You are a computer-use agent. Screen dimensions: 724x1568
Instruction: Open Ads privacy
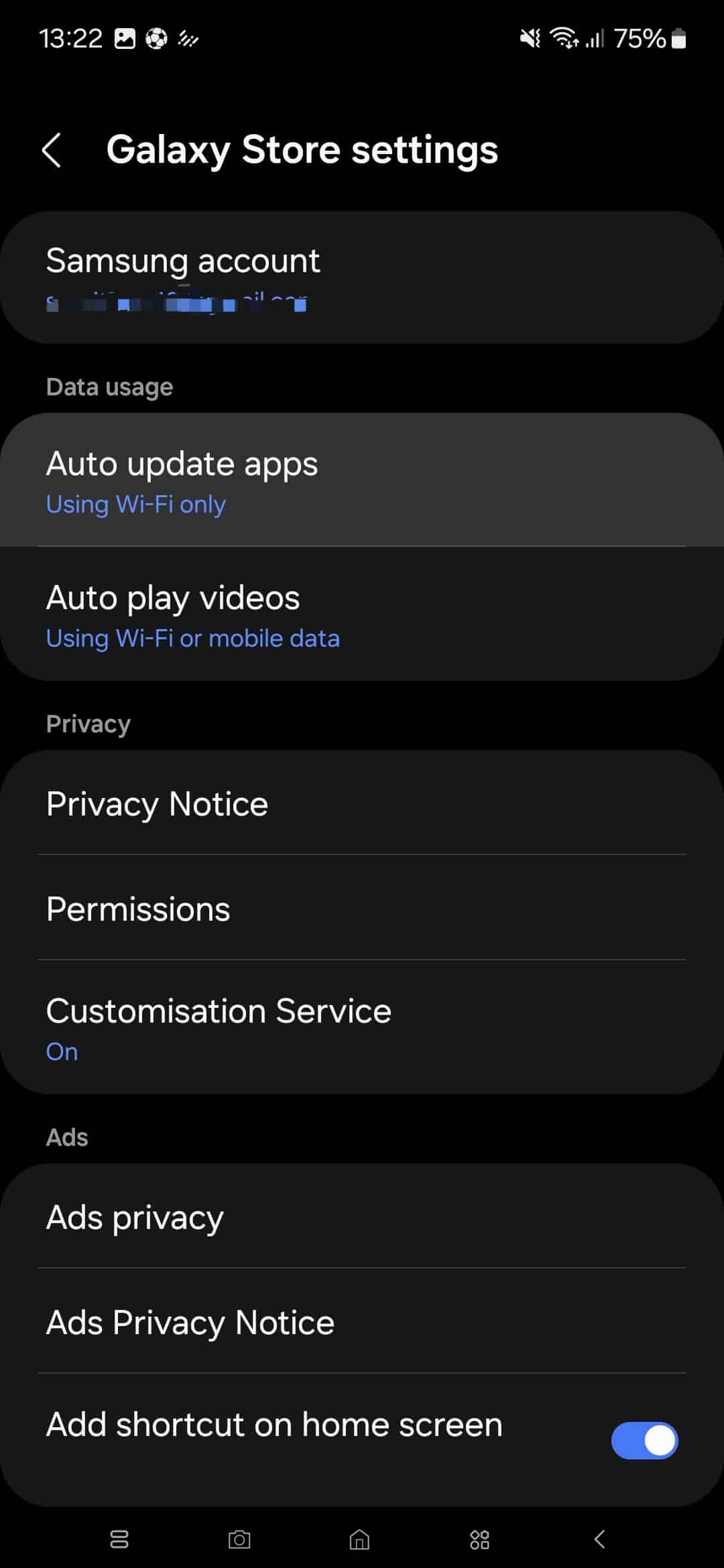362,1216
